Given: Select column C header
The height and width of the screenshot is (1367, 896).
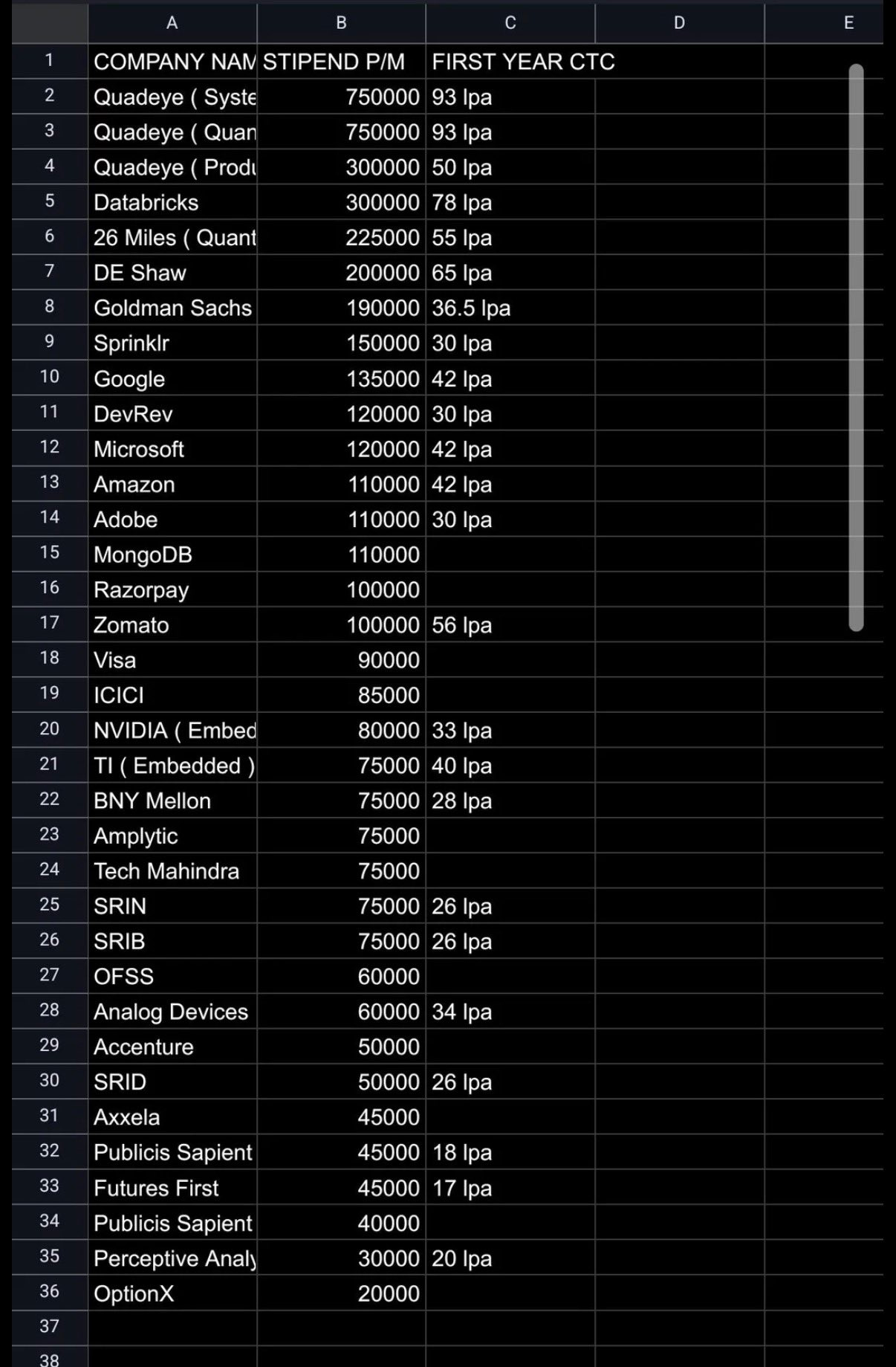Looking at the screenshot, I should click(510, 23).
